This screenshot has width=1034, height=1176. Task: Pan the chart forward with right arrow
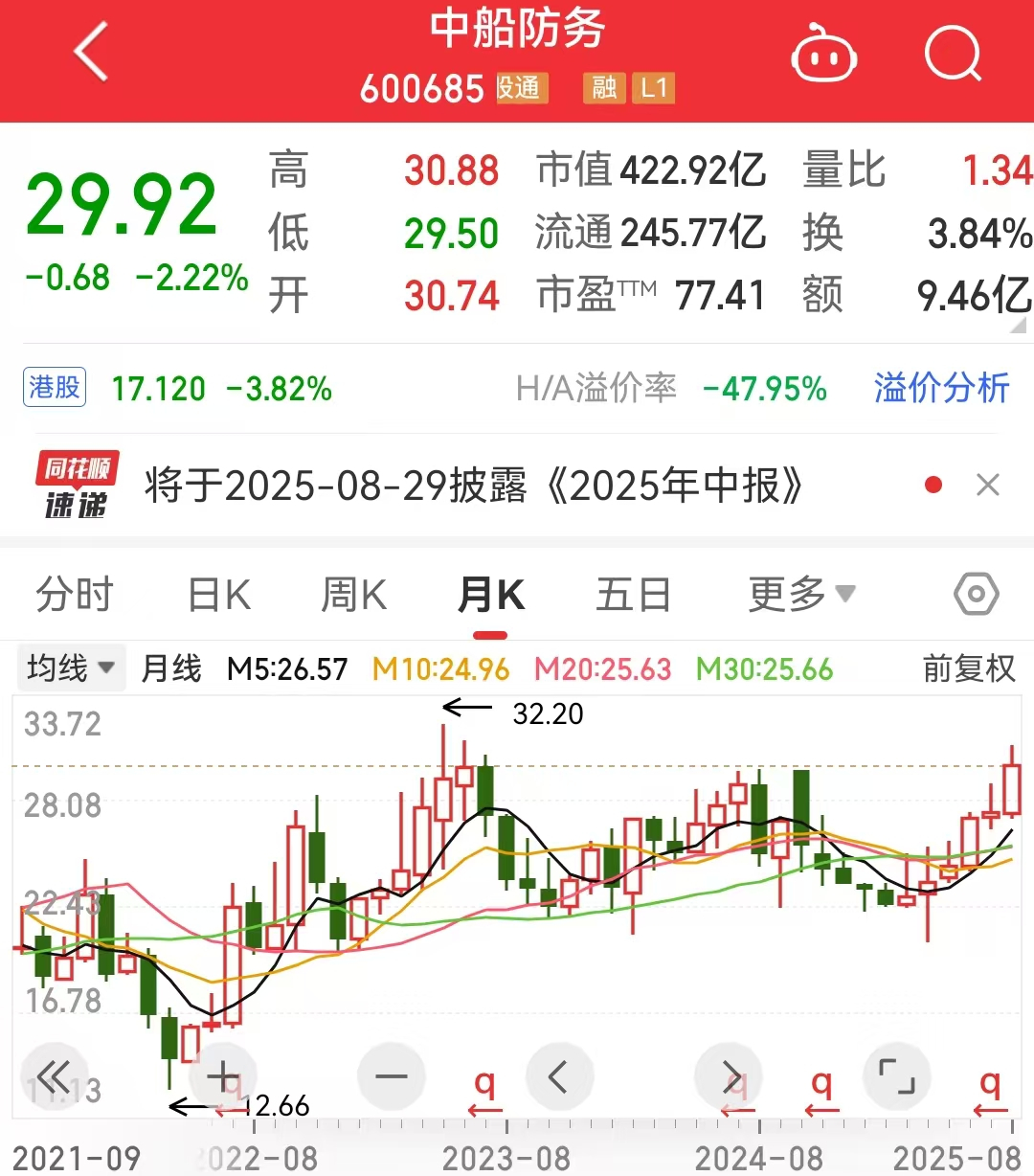click(x=729, y=1075)
